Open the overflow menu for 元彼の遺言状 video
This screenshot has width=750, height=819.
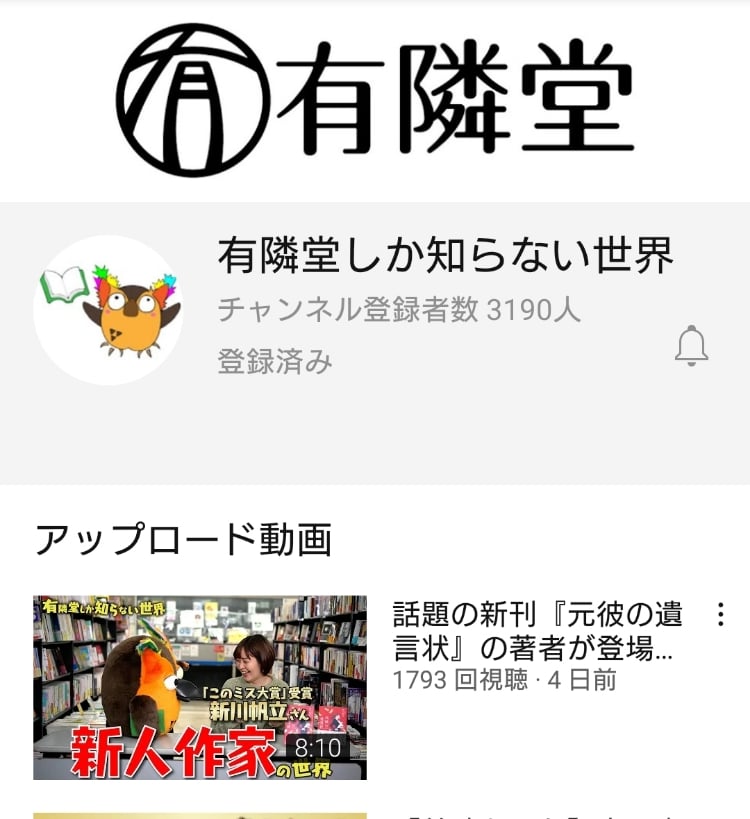[720, 614]
